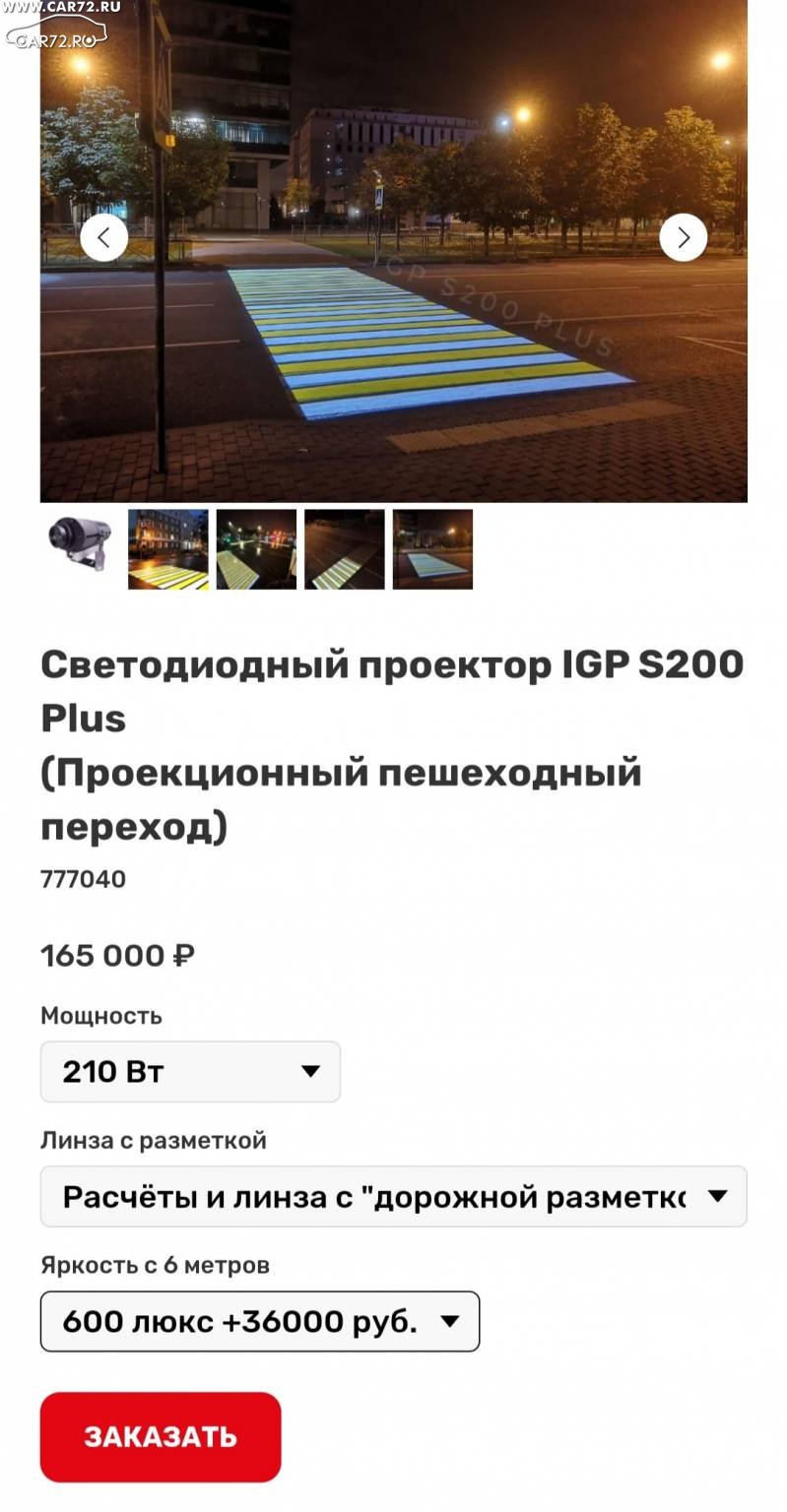This screenshot has width=787, height=1512.
Task: Select the projector device thumbnail
Action: pyautogui.click(x=80, y=549)
